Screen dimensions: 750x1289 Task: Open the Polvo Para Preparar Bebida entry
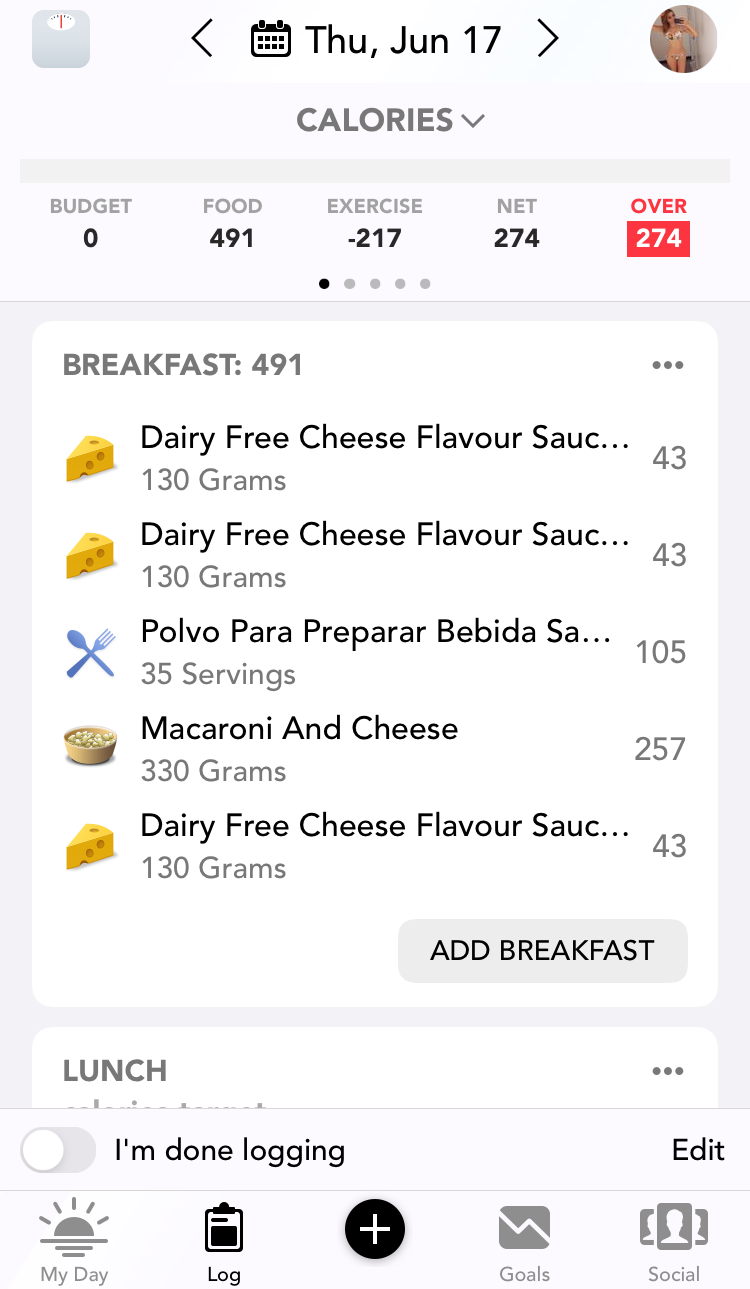pyautogui.click(x=375, y=652)
